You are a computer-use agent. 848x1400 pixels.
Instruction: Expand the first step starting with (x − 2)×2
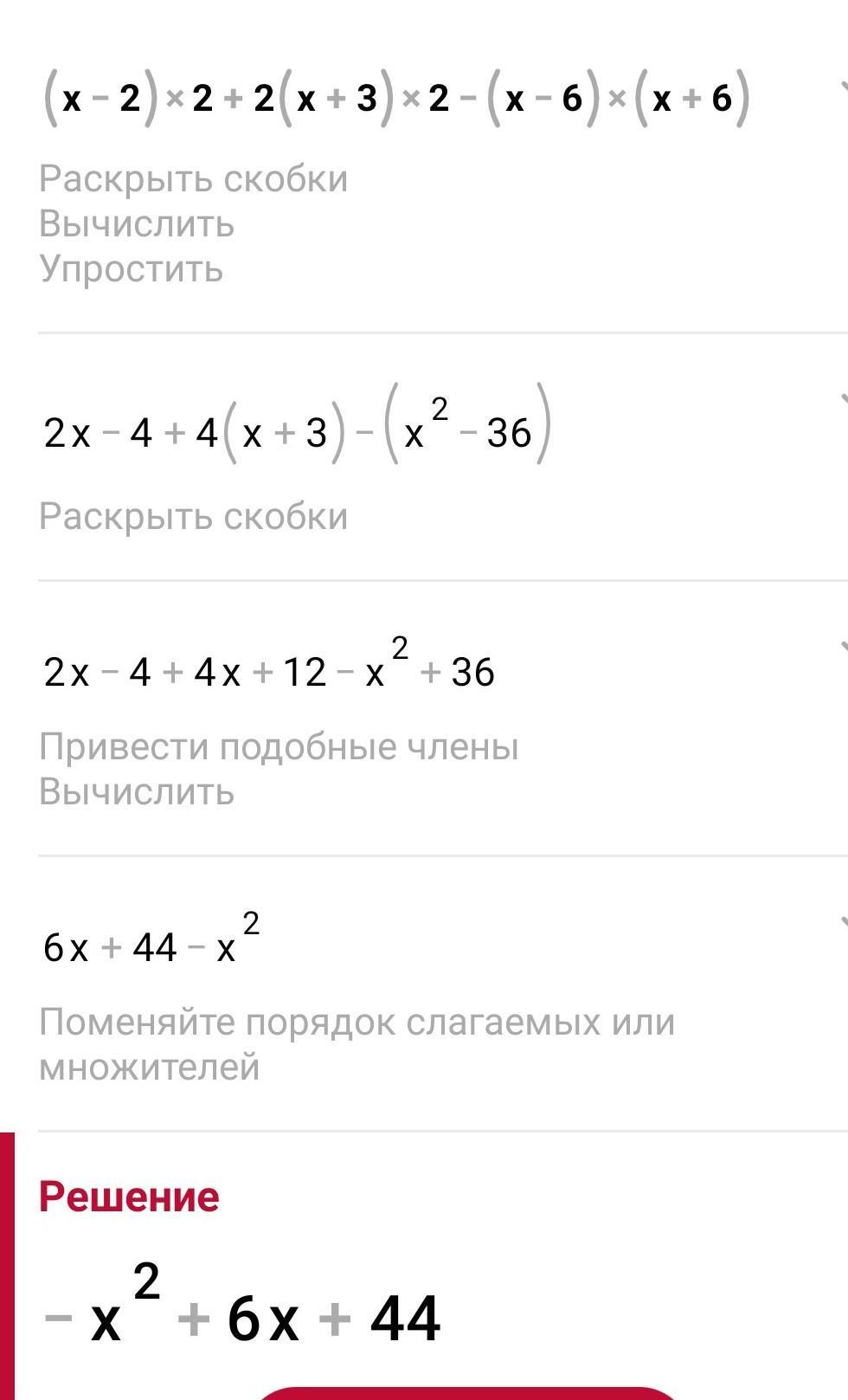point(842,87)
